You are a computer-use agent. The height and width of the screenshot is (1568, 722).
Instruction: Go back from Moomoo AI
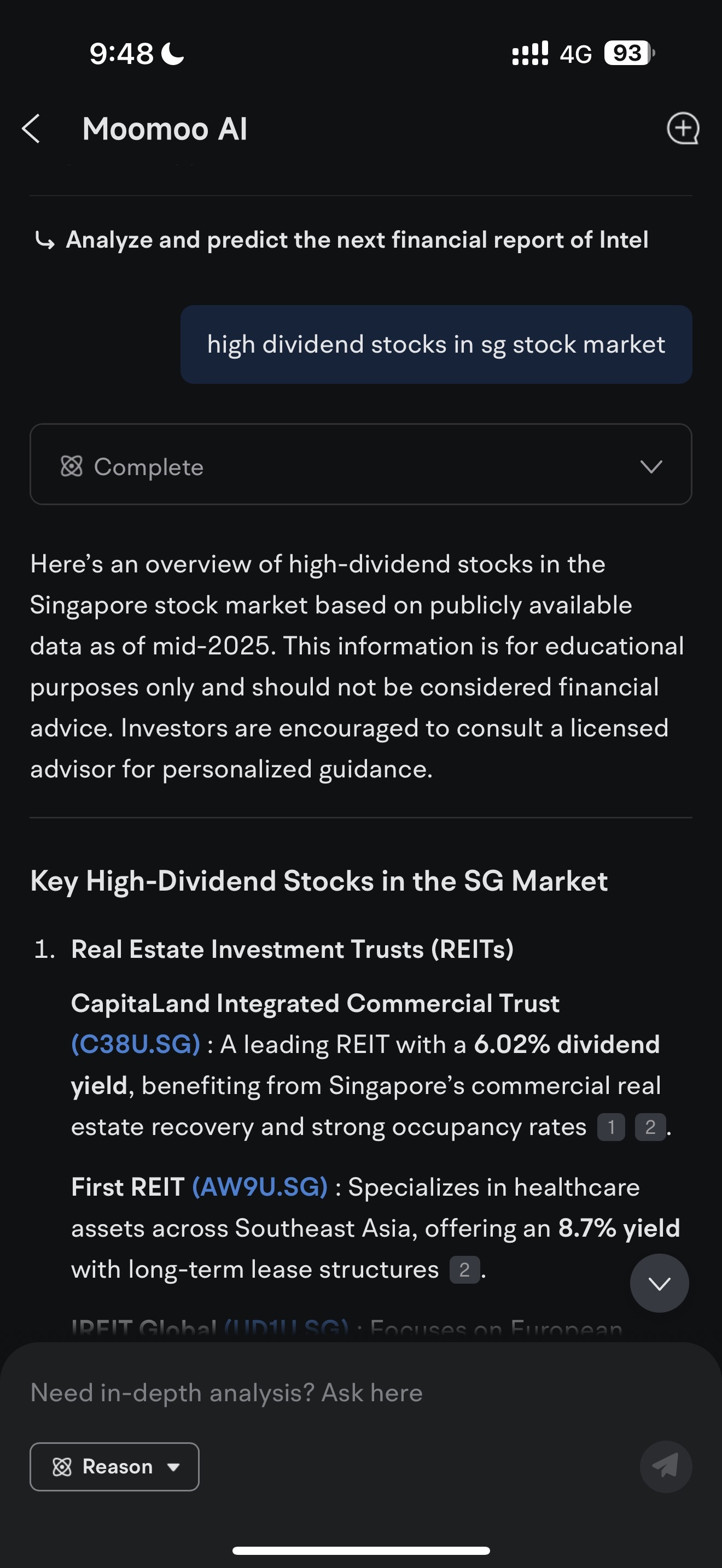(x=31, y=129)
